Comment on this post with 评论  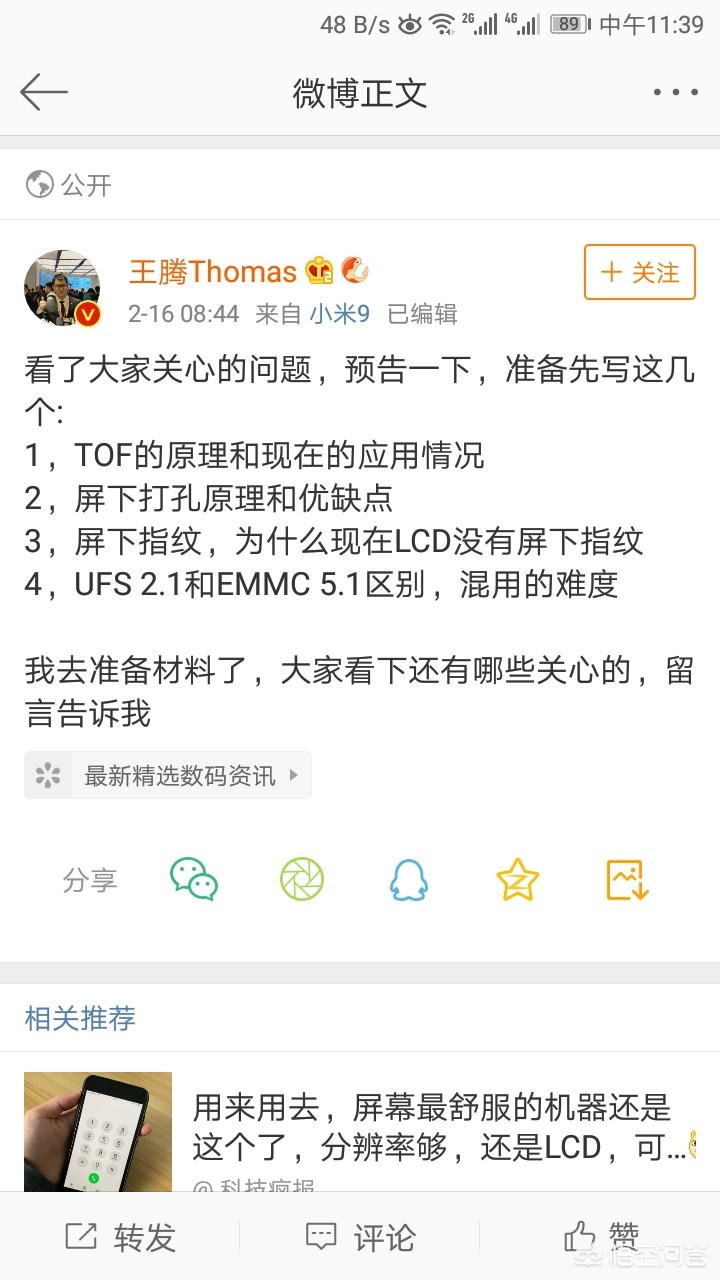click(x=360, y=1237)
